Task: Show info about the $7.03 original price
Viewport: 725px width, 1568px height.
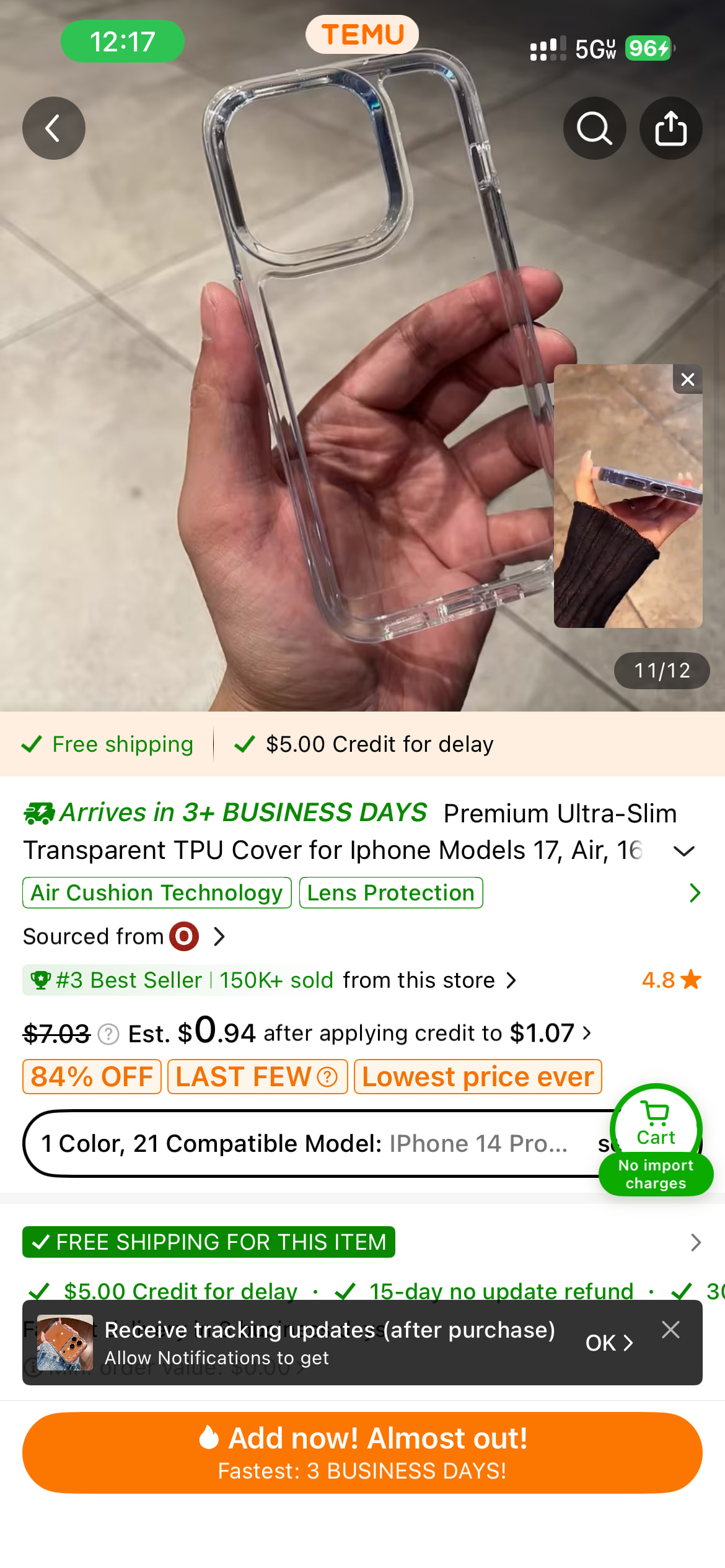Action: tap(108, 1034)
